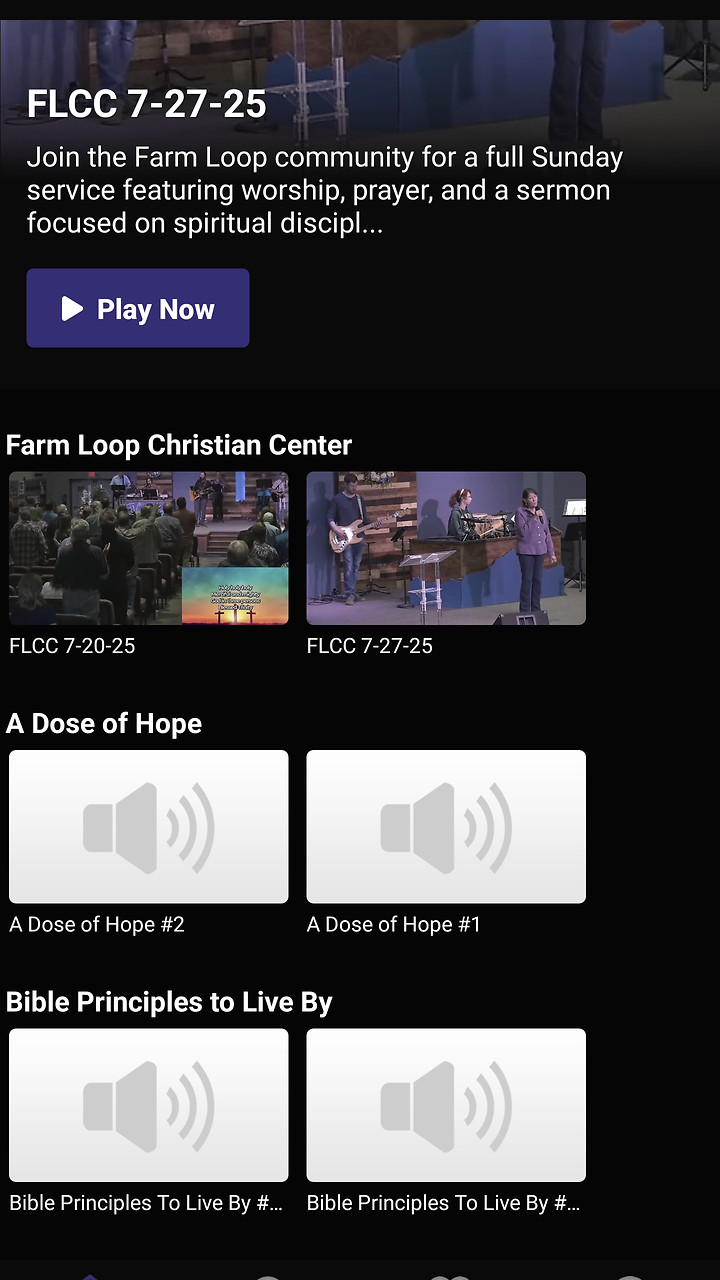The height and width of the screenshot is (1280, 720).
Task: Open the A Dose of Hope section heading
Action: click(104, 723)
